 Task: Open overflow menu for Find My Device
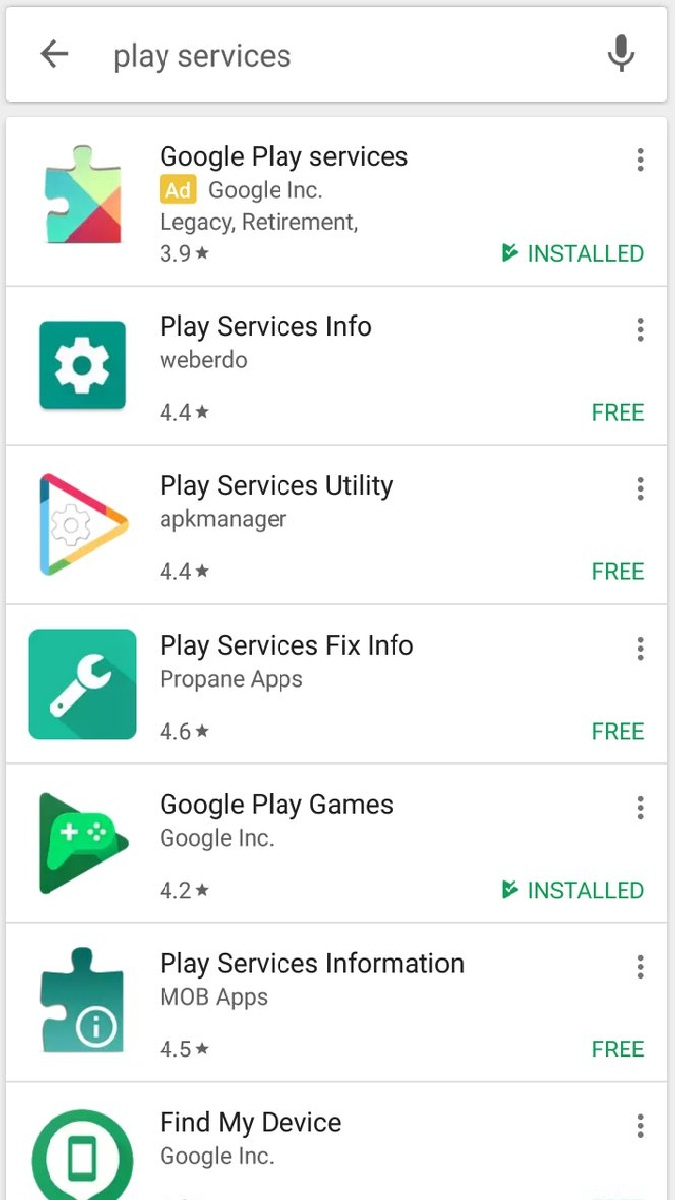pyautogui.click(x=640, y=1126)
